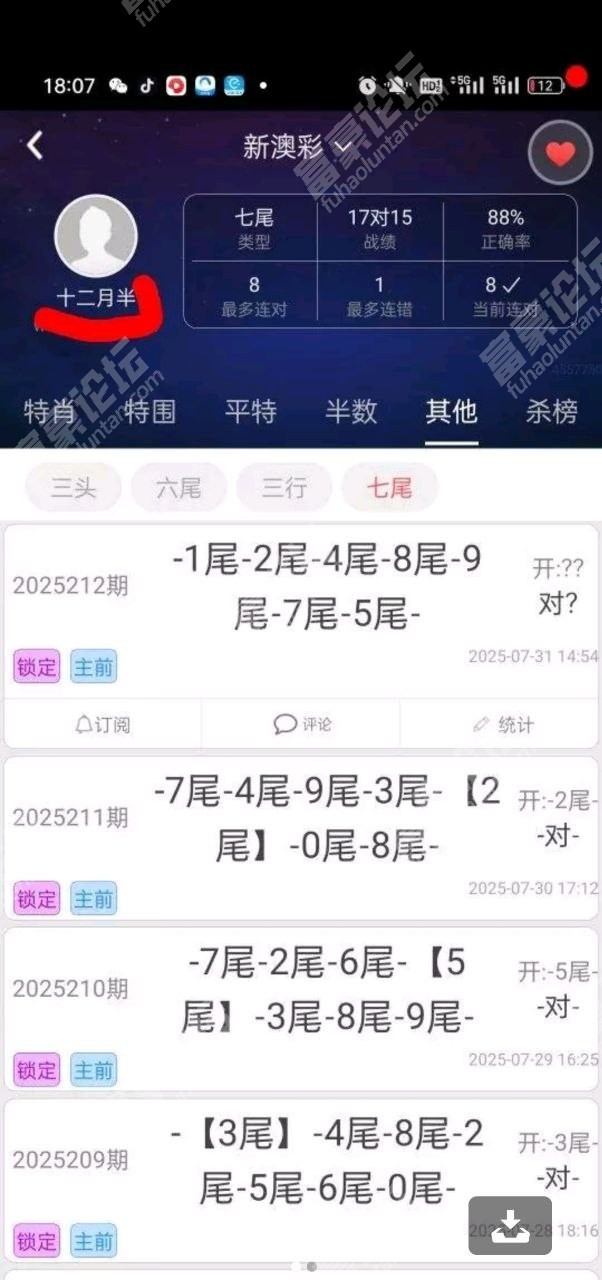Subscribe via the 订阅 button
The width and height of the screenshot is (602, 1280).
103,724
